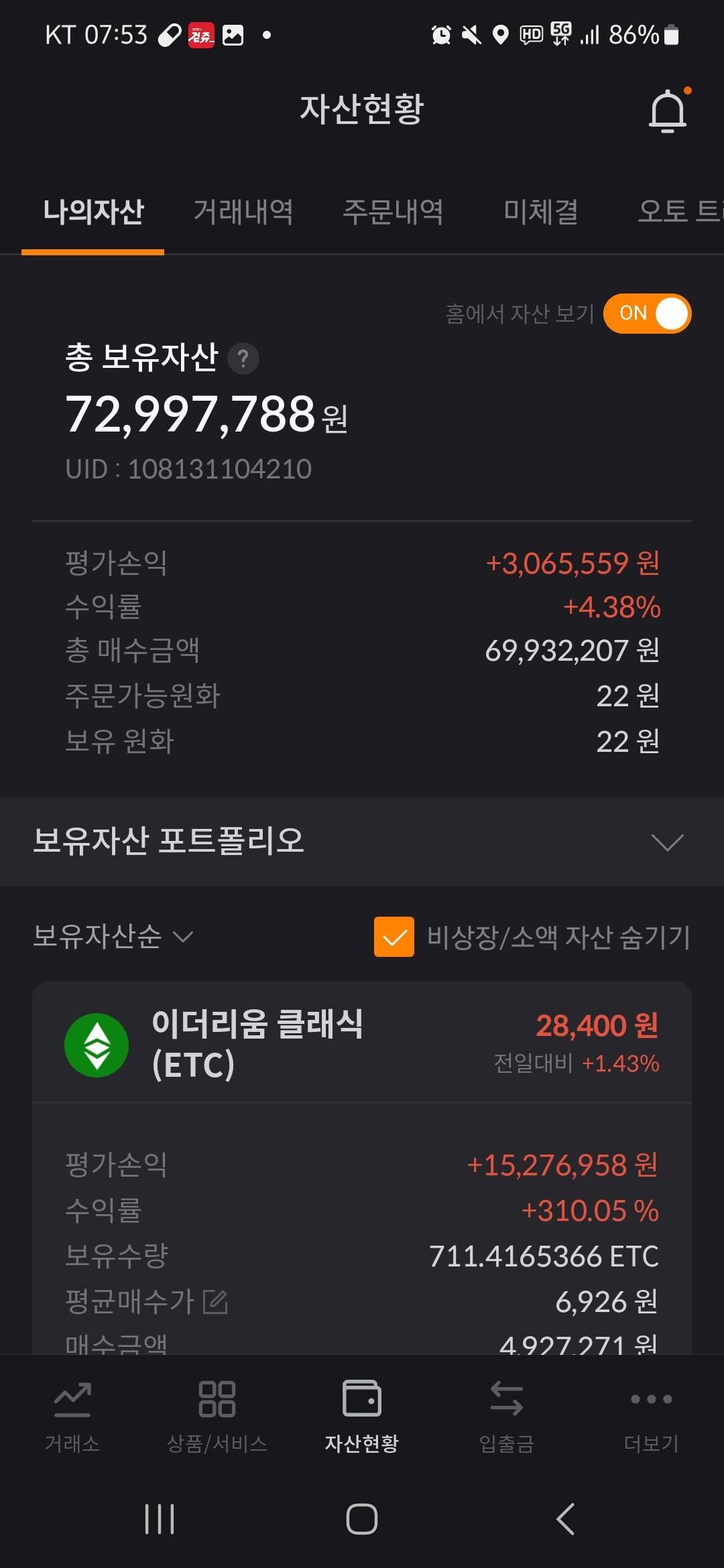Tap the 자산현황 wallet icon
724x1568 pixels.
[362, 1400]
